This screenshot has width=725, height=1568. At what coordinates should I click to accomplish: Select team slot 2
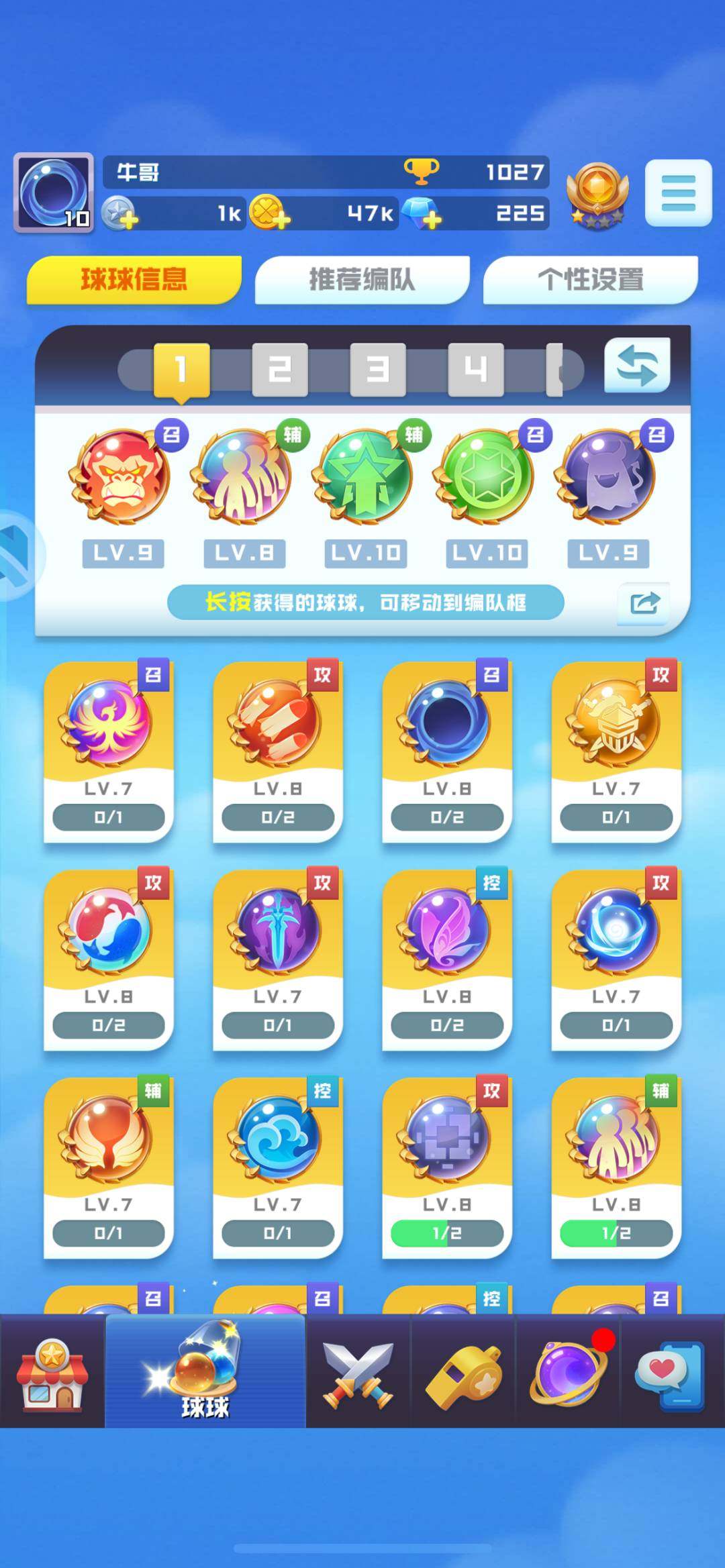coord(279,369)
